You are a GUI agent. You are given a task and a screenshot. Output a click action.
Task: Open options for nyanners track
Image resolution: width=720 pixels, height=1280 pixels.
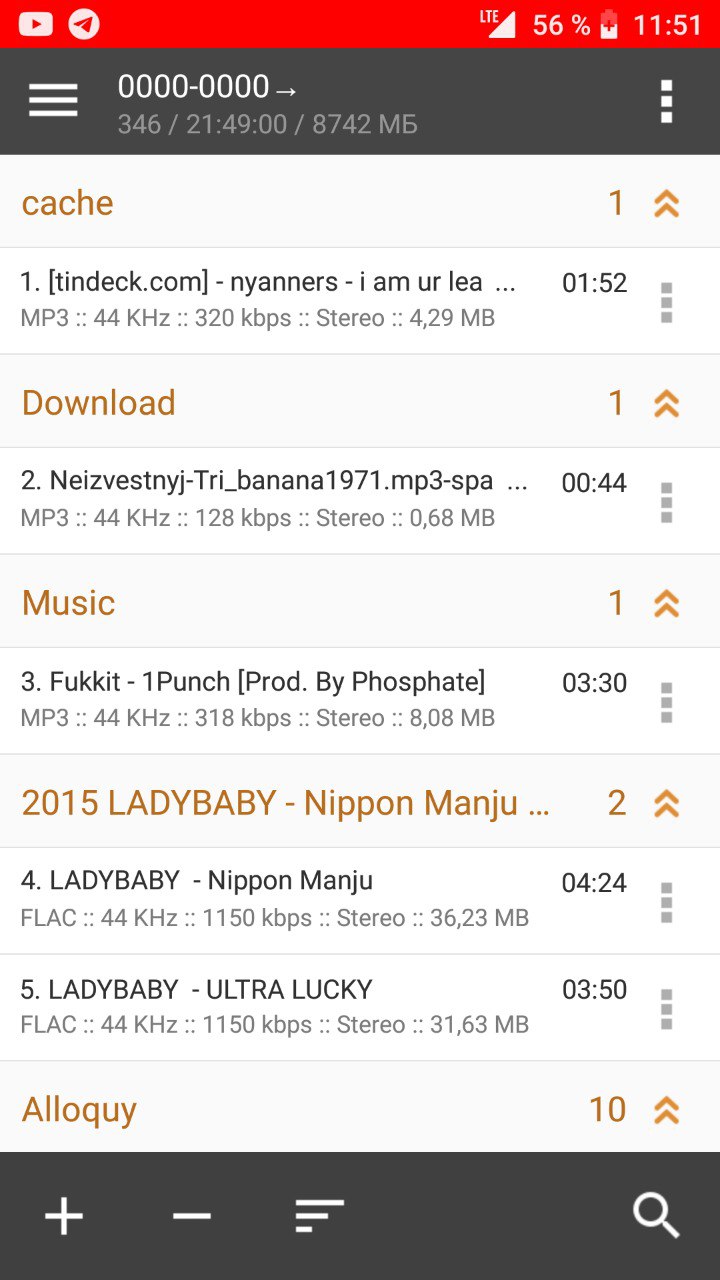(x=667, y=302)
